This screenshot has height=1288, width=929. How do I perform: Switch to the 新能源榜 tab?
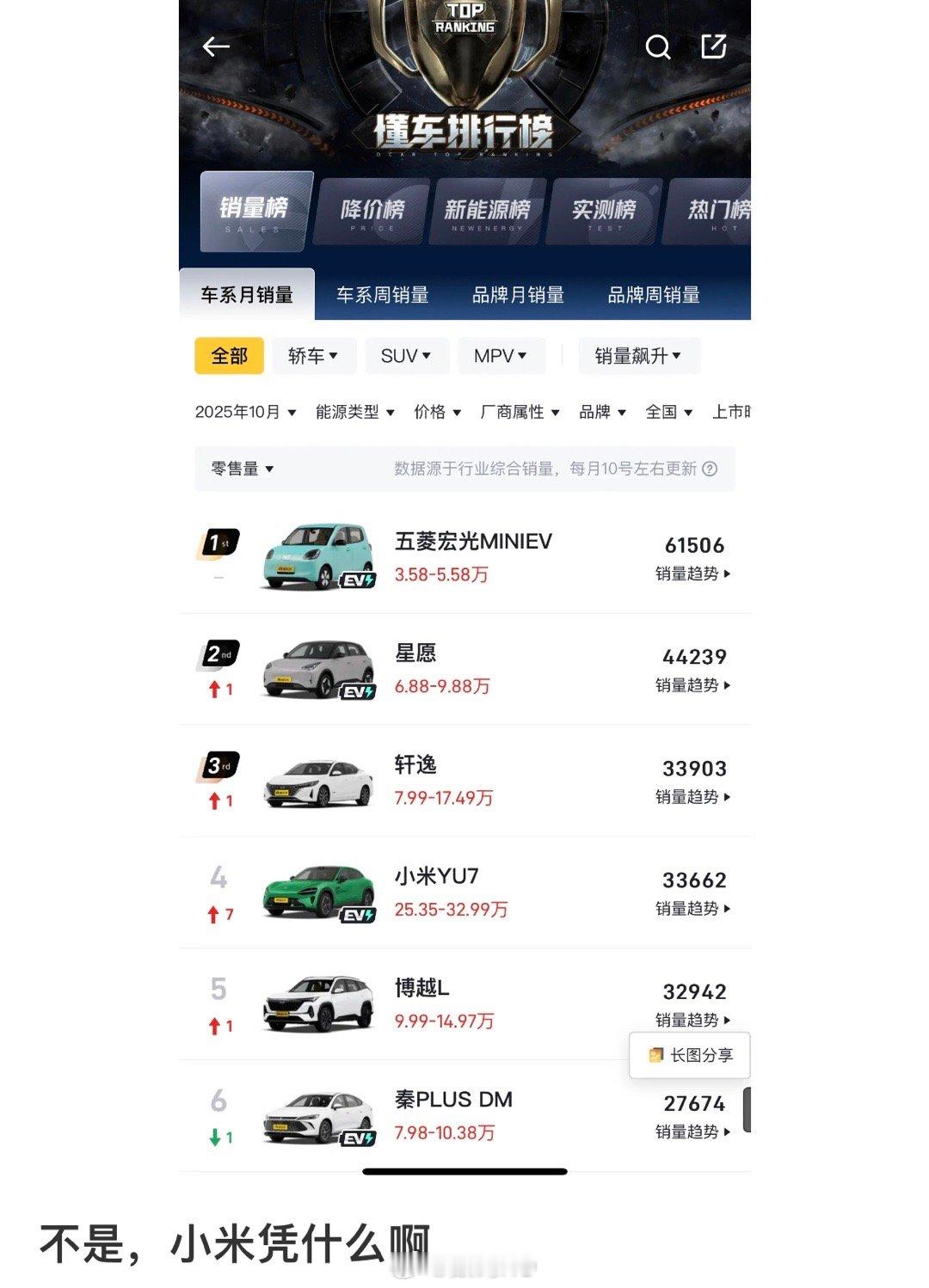(486, 211)
